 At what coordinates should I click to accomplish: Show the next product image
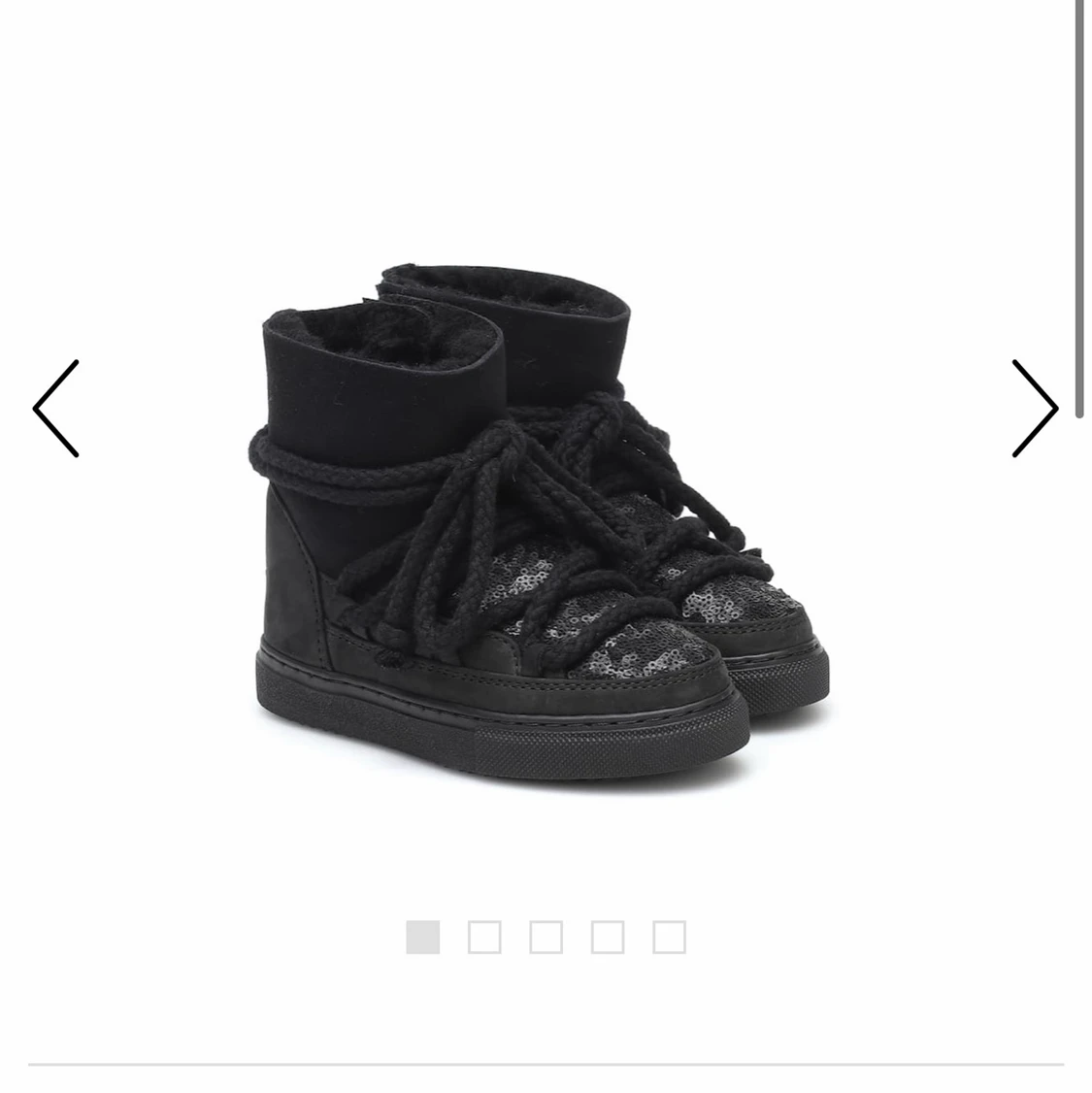pos(1034,409)
